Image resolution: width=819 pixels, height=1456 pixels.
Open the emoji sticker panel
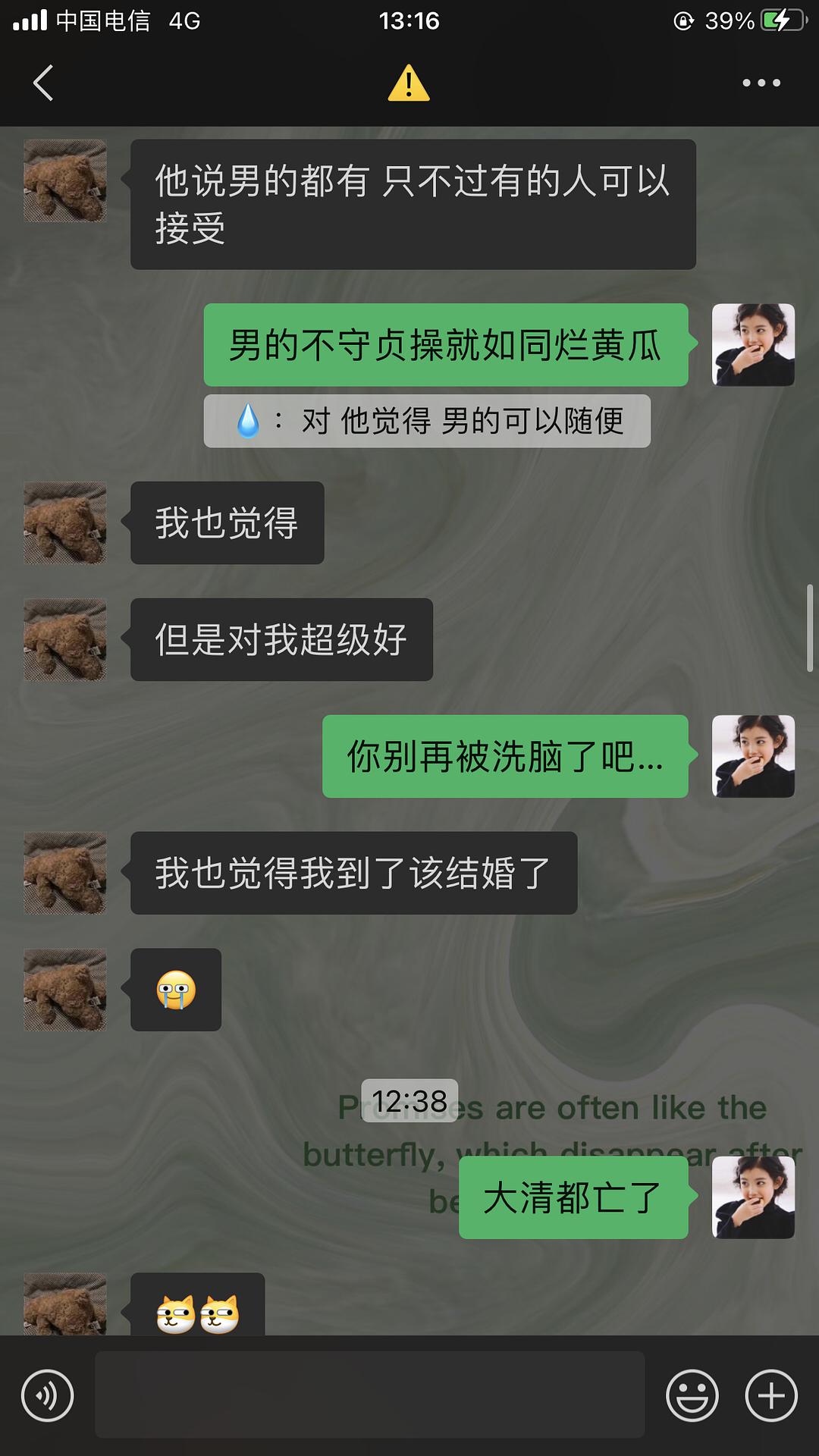coord(692,1395)
